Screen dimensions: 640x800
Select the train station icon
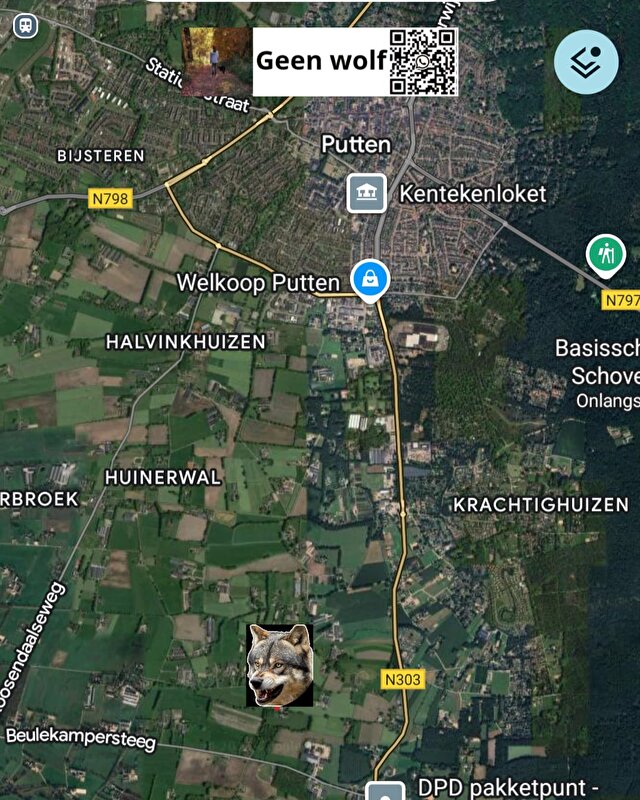tap(26, 26)
